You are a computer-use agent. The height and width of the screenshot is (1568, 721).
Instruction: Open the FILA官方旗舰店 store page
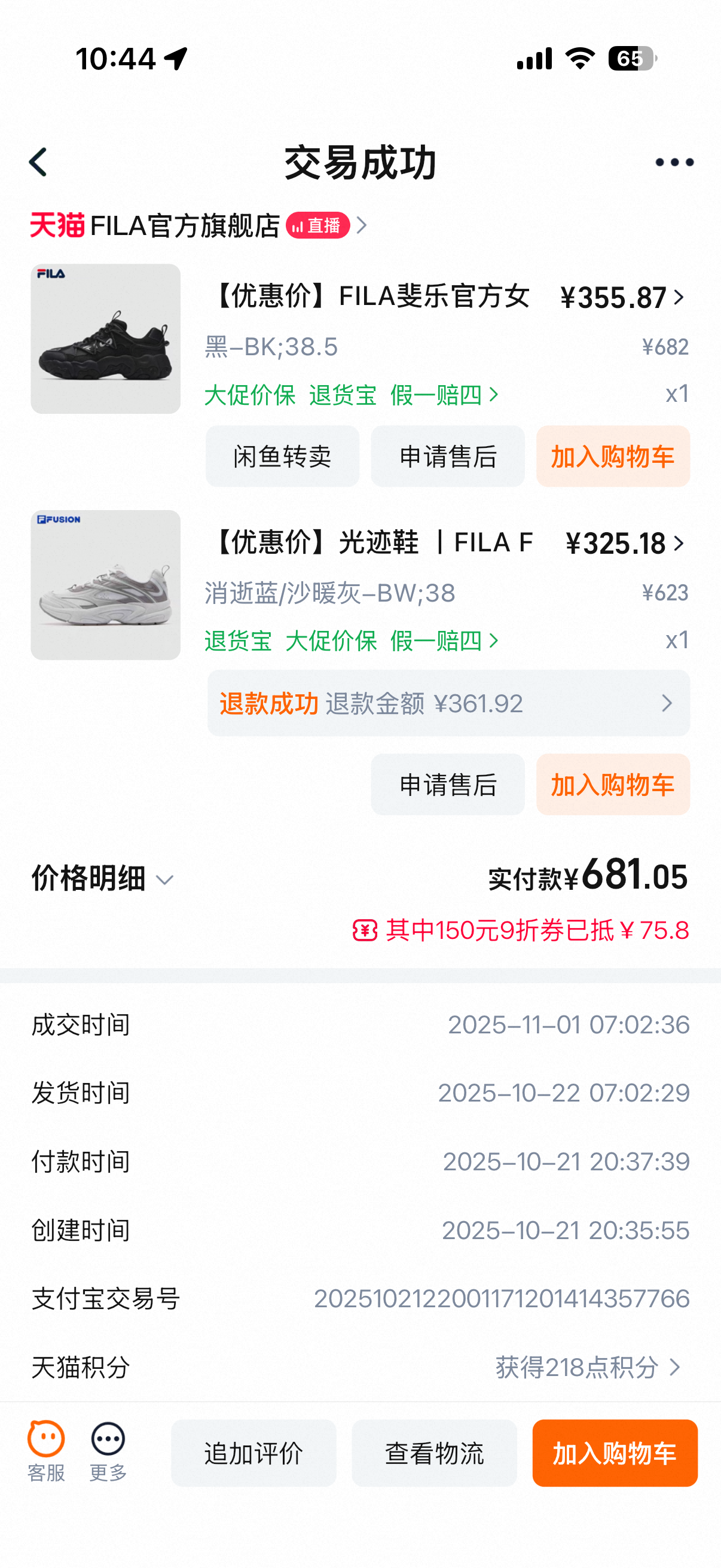[x=185, y=226]
